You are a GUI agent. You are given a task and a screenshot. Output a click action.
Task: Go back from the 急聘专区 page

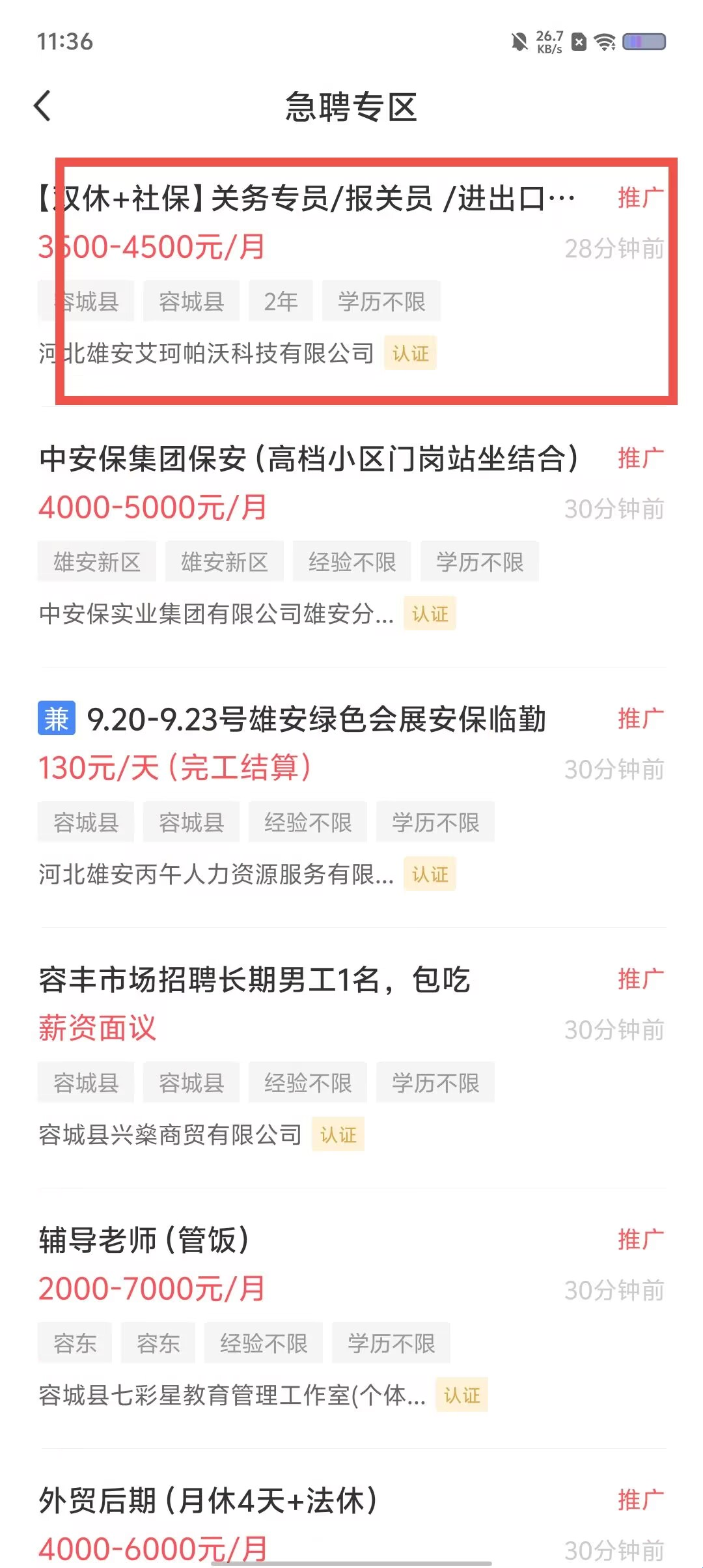point(43,106)
